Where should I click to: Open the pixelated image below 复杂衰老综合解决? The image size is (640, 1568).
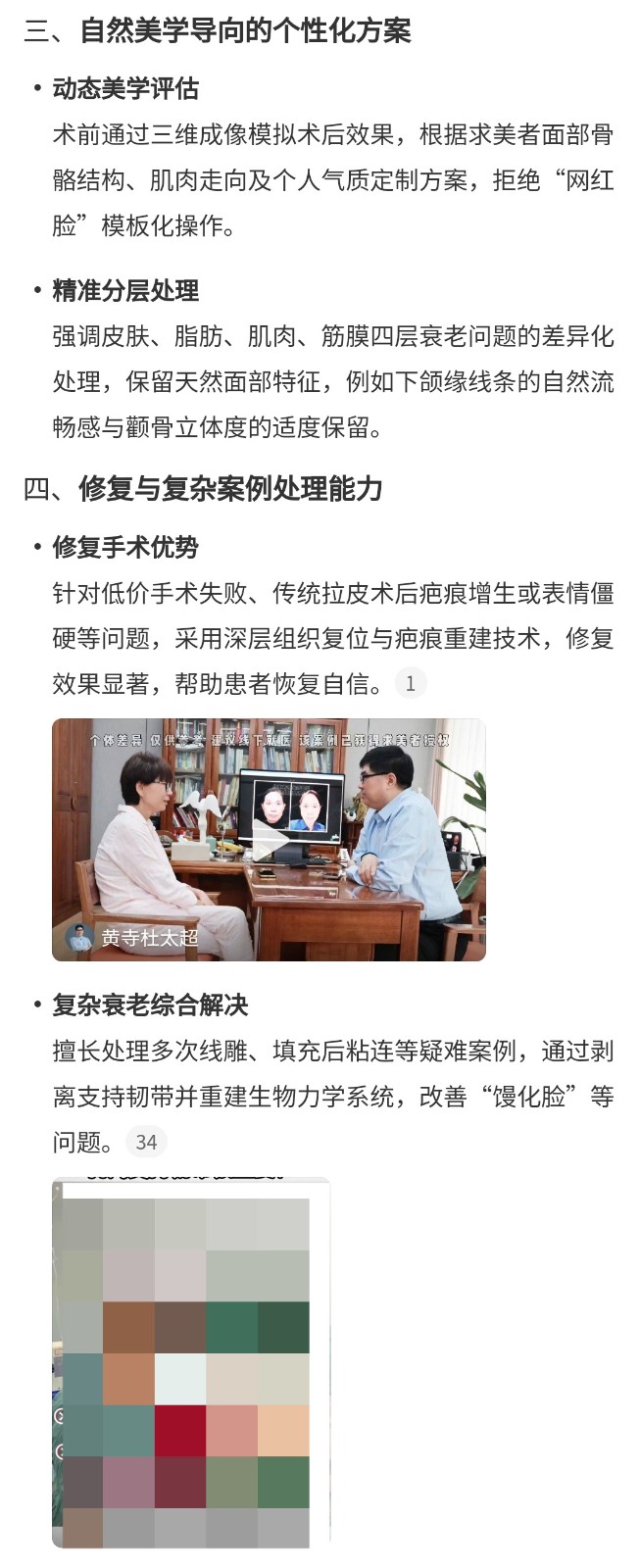click(x=190, y=1362)
